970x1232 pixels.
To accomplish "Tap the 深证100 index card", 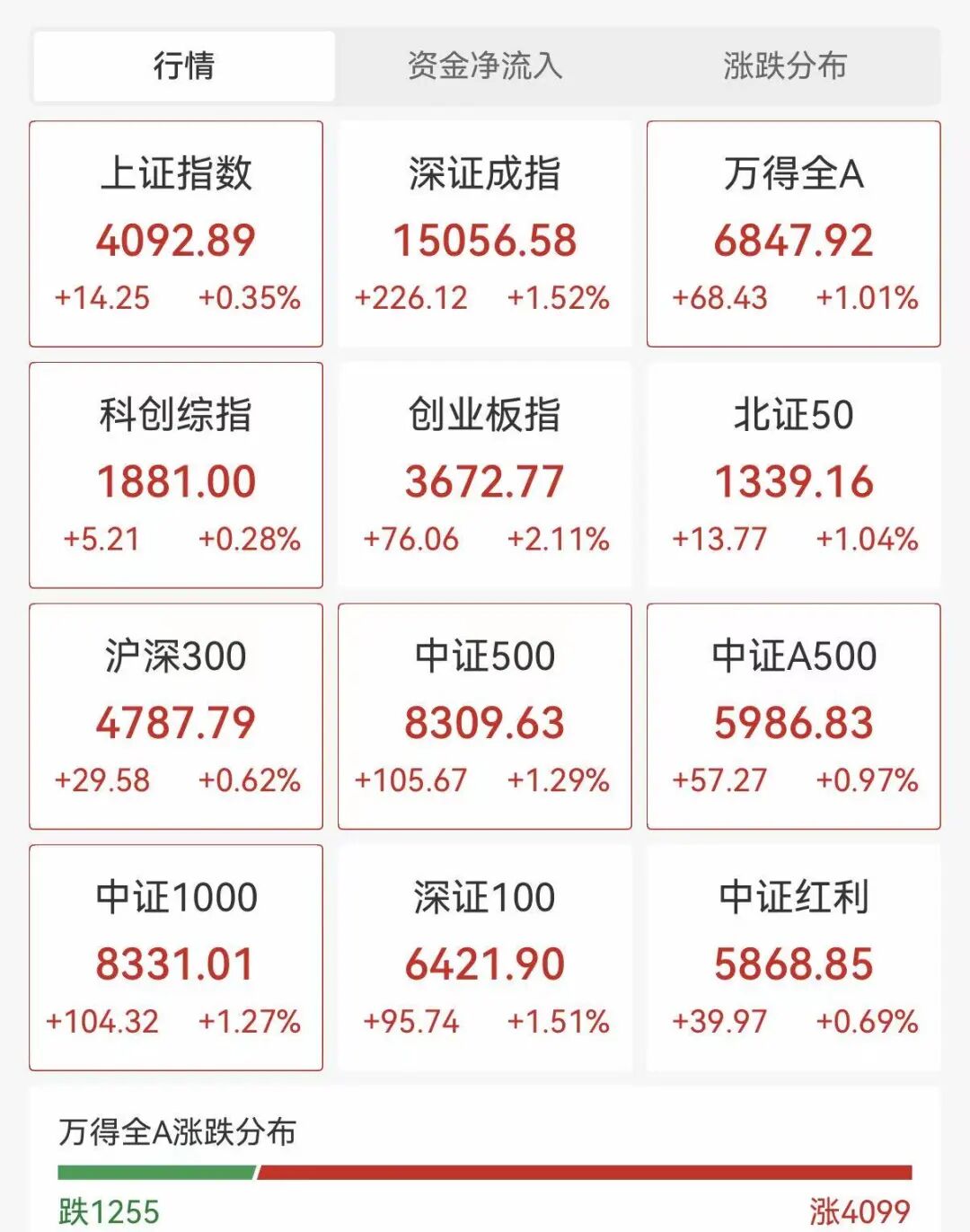I will 485,957.
